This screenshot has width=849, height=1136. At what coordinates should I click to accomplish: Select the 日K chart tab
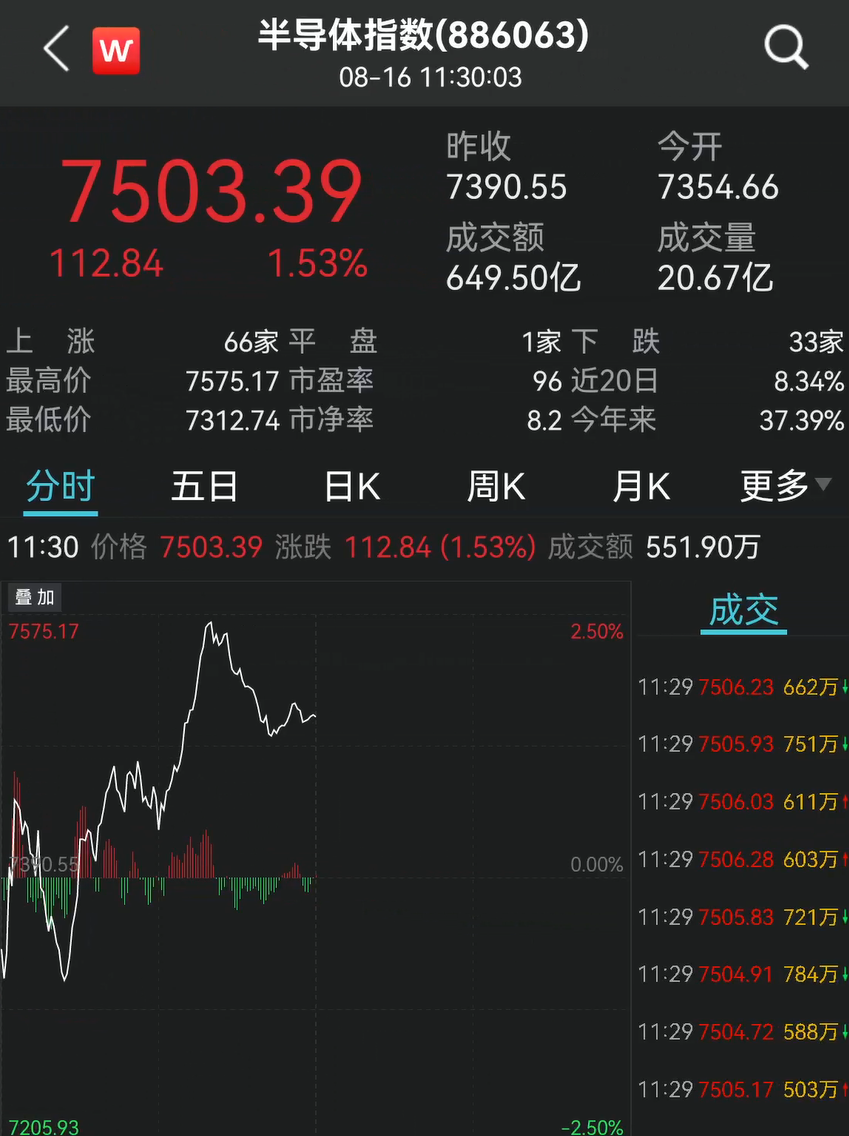352,487
